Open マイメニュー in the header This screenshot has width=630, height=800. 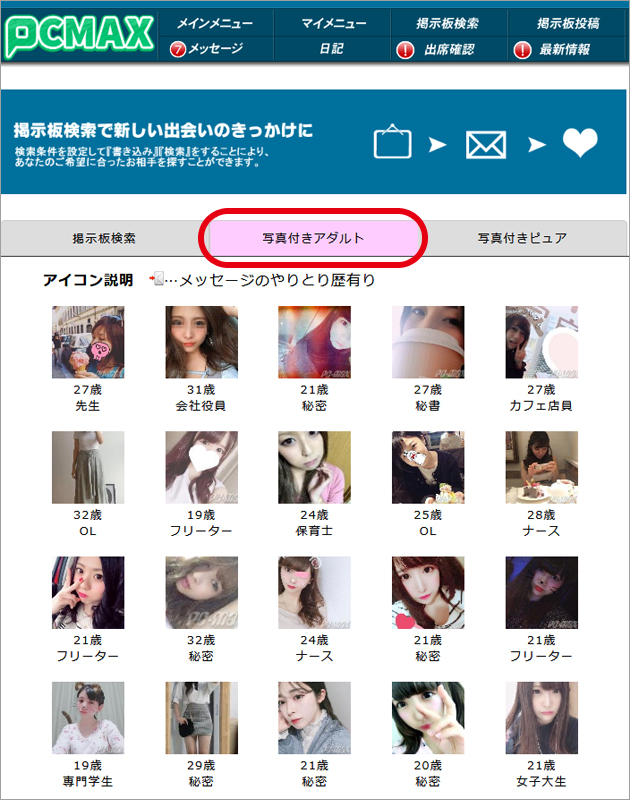tap(335, 23)
